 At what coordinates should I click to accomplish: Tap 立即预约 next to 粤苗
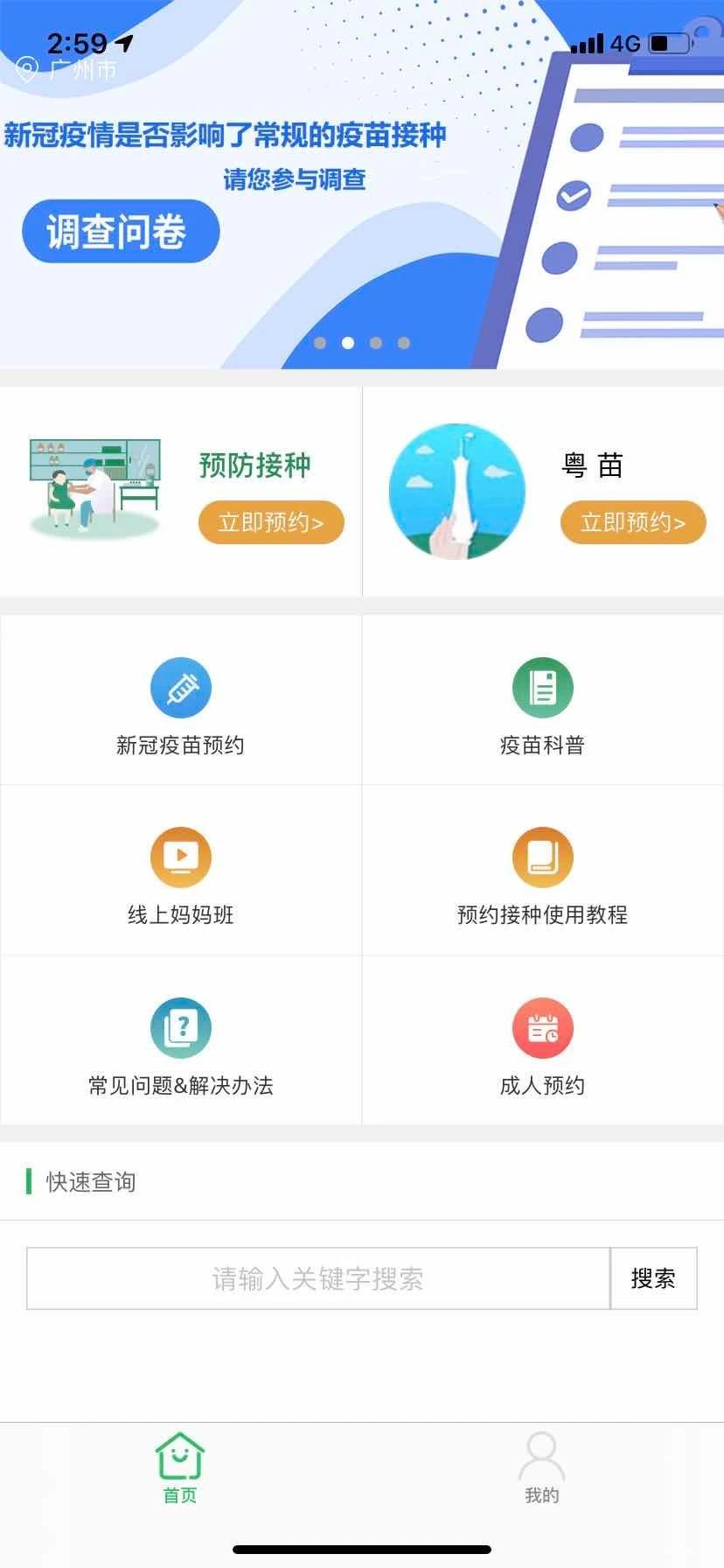[632, 522]
